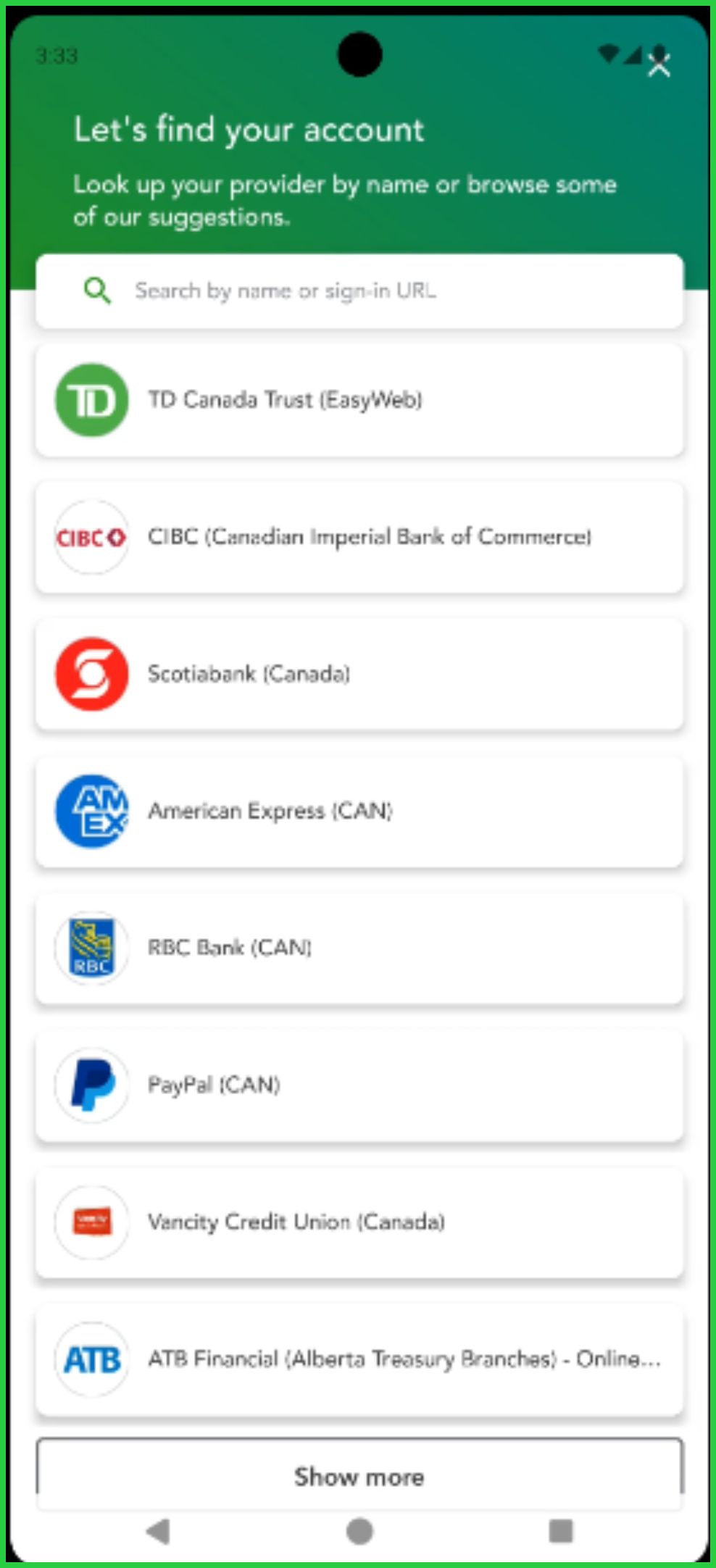Open Vancity Credit Union (Canada)
Viewport: 716px width, 1568px height.
359,1222
